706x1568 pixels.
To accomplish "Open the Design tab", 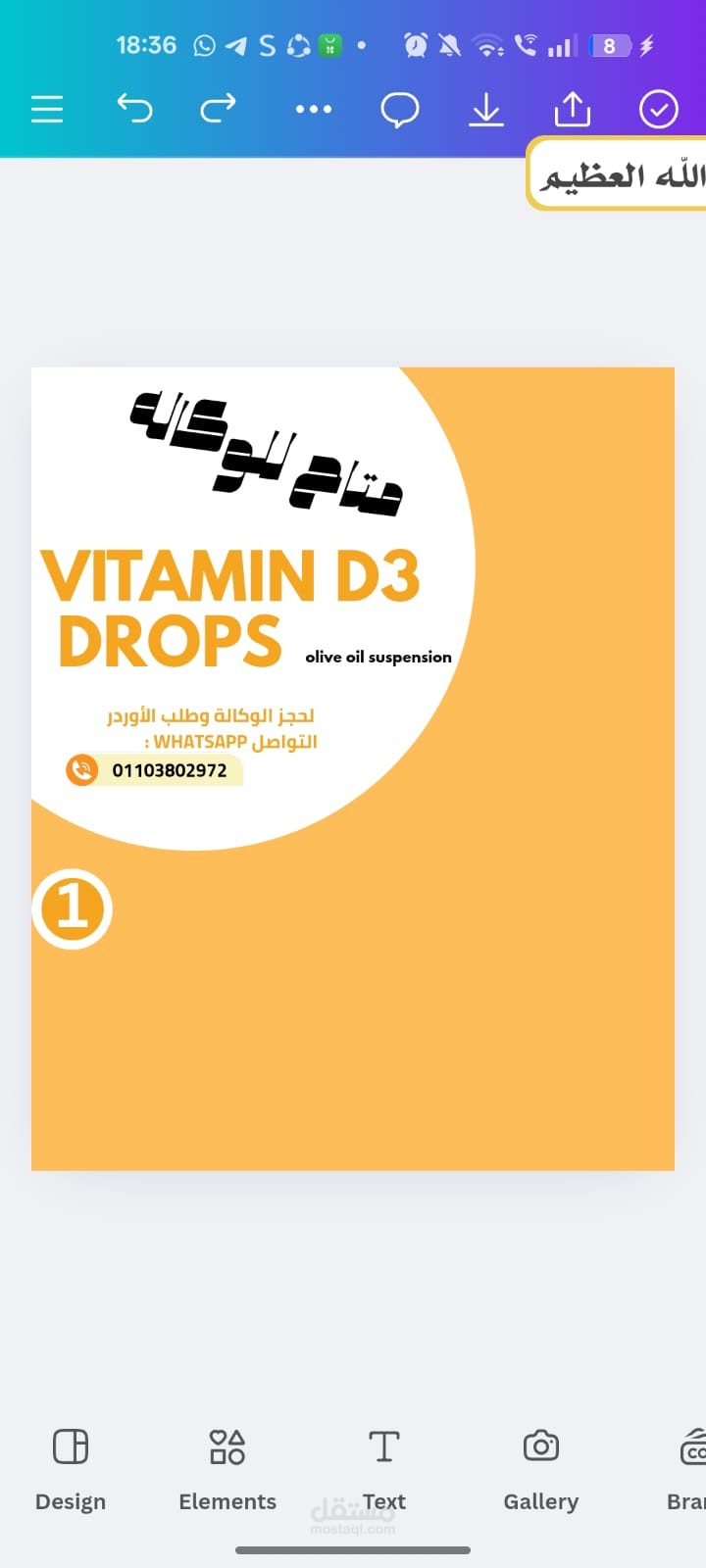I will point(71,1470).
